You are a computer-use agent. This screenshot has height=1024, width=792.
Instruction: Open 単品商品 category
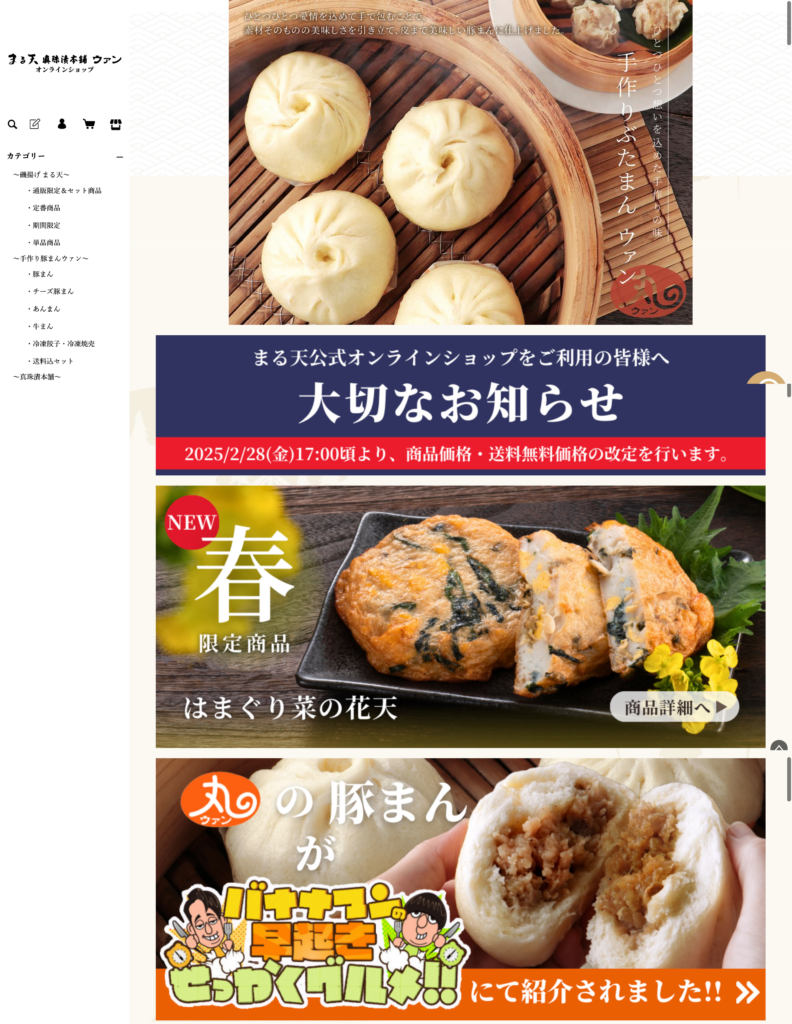point(47,242)
